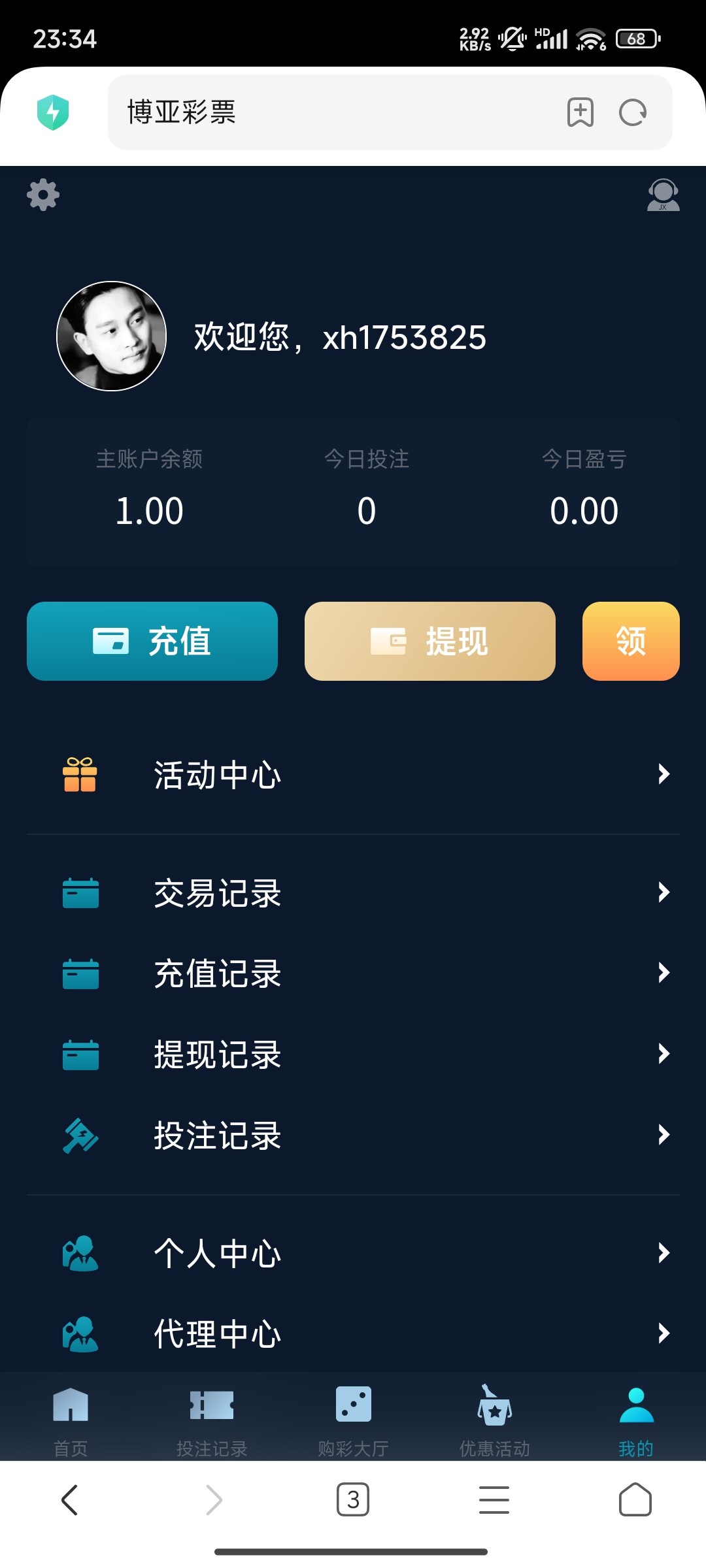
Task: View 充值记录 recharge history
Action: tap(353, 973)
